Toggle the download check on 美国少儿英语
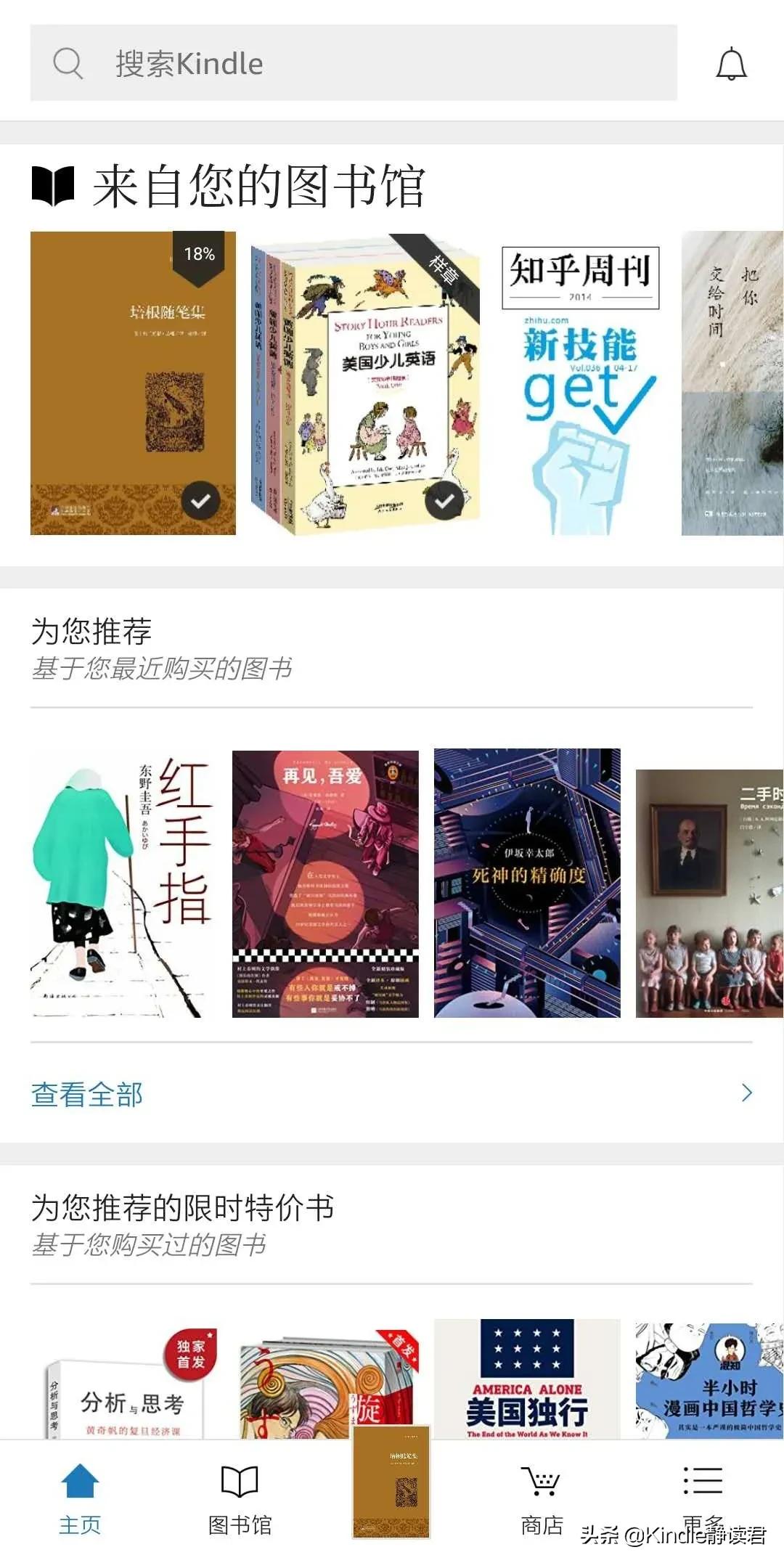The image size is (784, 1563). (x=444, y=500)
